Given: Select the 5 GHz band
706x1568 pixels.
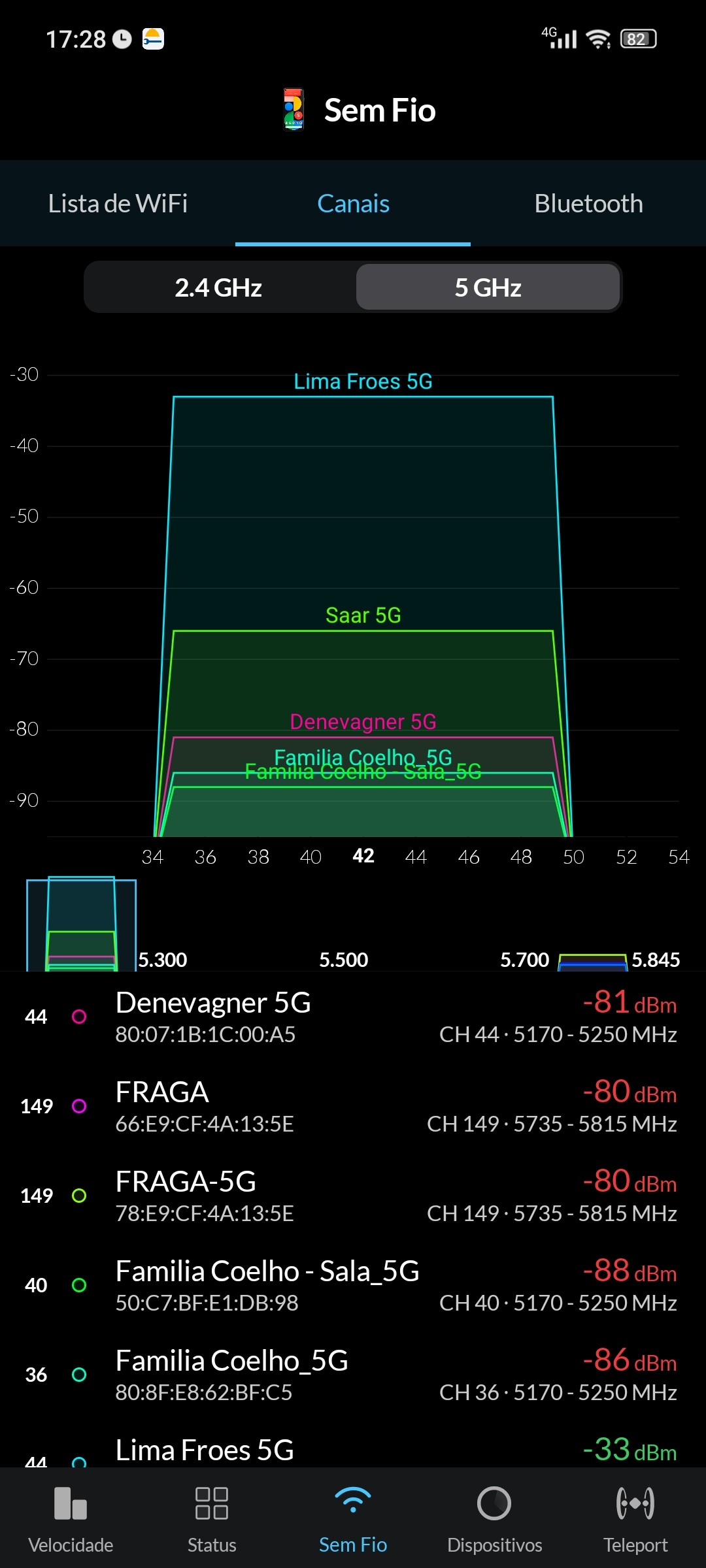Looking at the screenshot, I should click(x=488, y=287).
